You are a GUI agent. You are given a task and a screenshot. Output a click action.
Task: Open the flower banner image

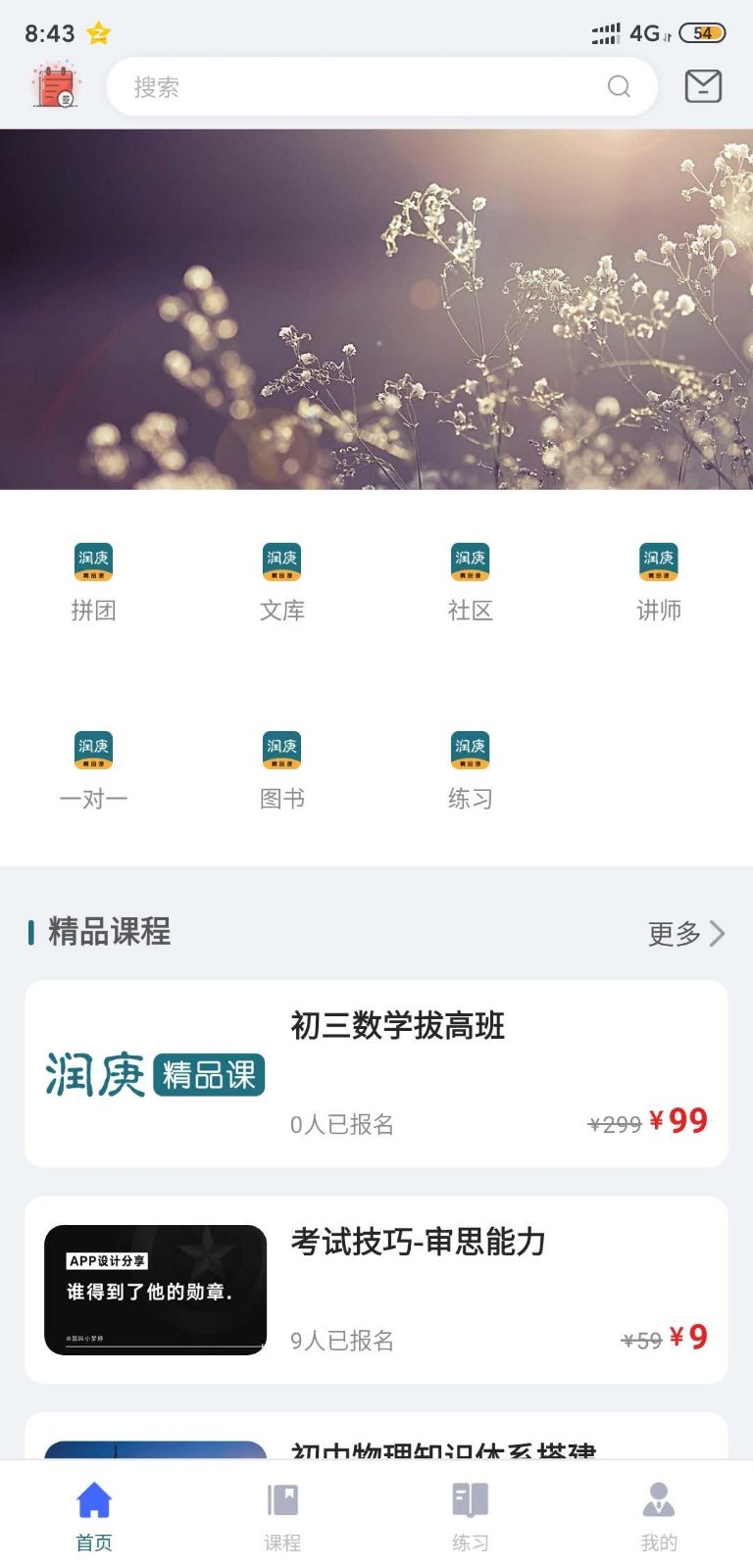(376, 309)
